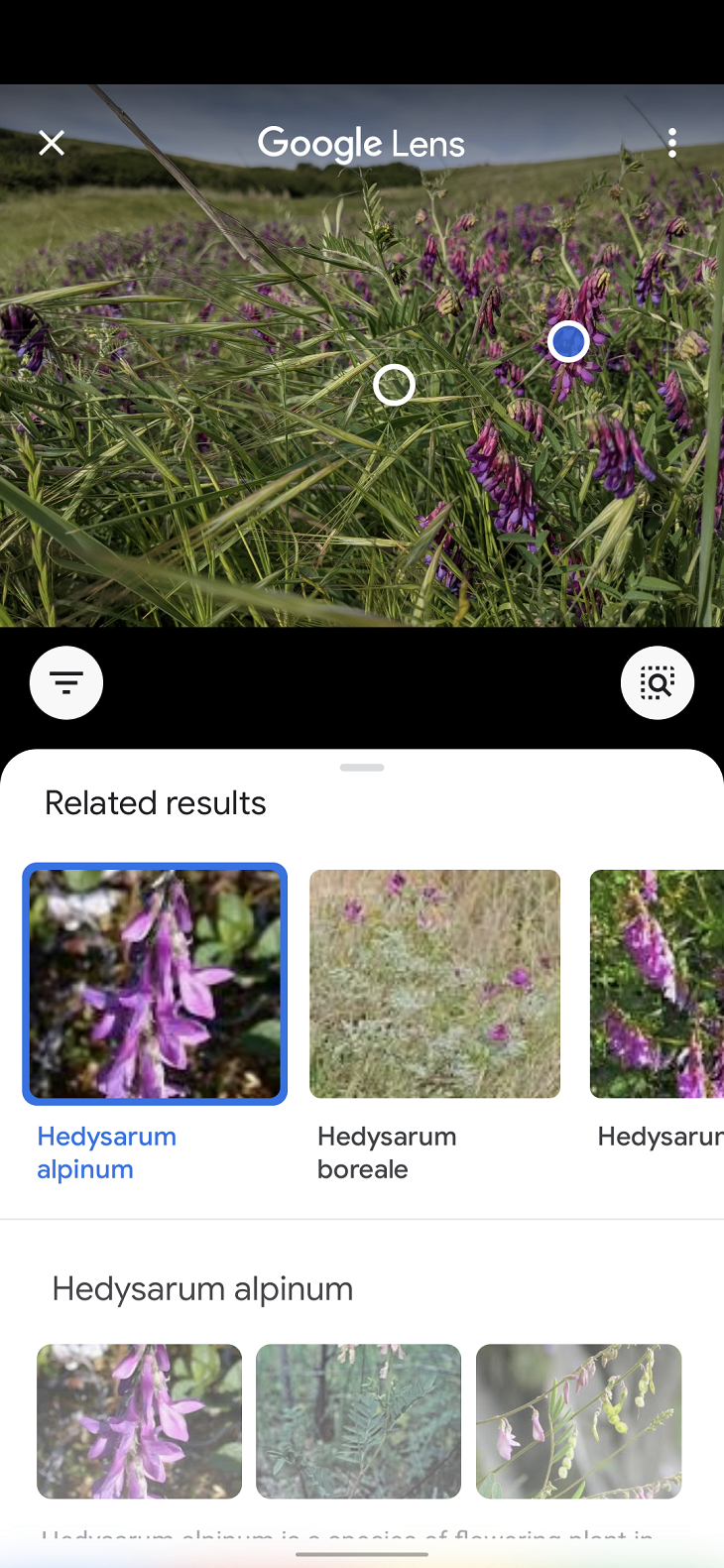724x1568 pixels.
Task: Tap the blue selection dot on the flower
Action: [x=567, y=340]
